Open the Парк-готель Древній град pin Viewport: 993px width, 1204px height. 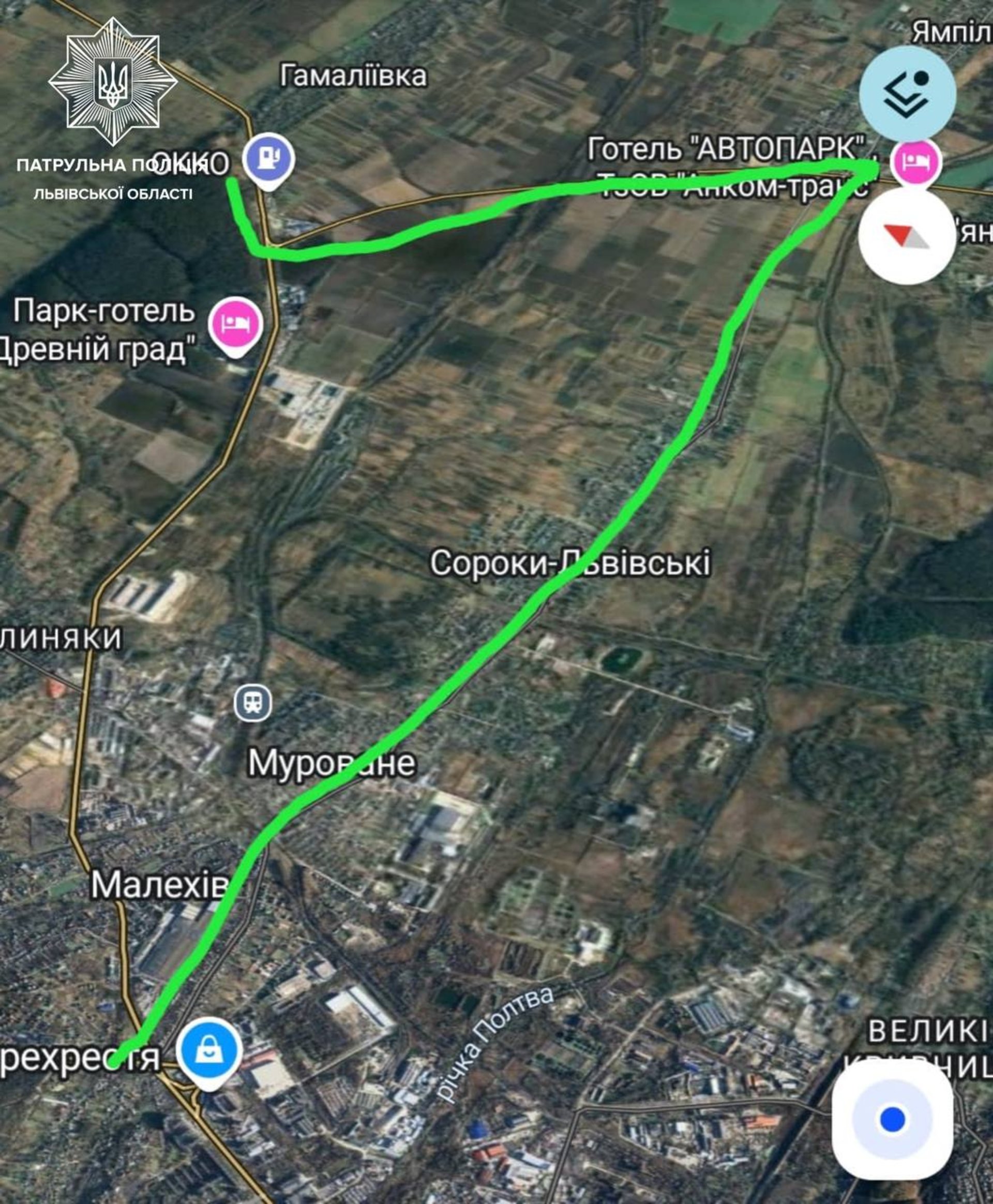pos(235,324)
